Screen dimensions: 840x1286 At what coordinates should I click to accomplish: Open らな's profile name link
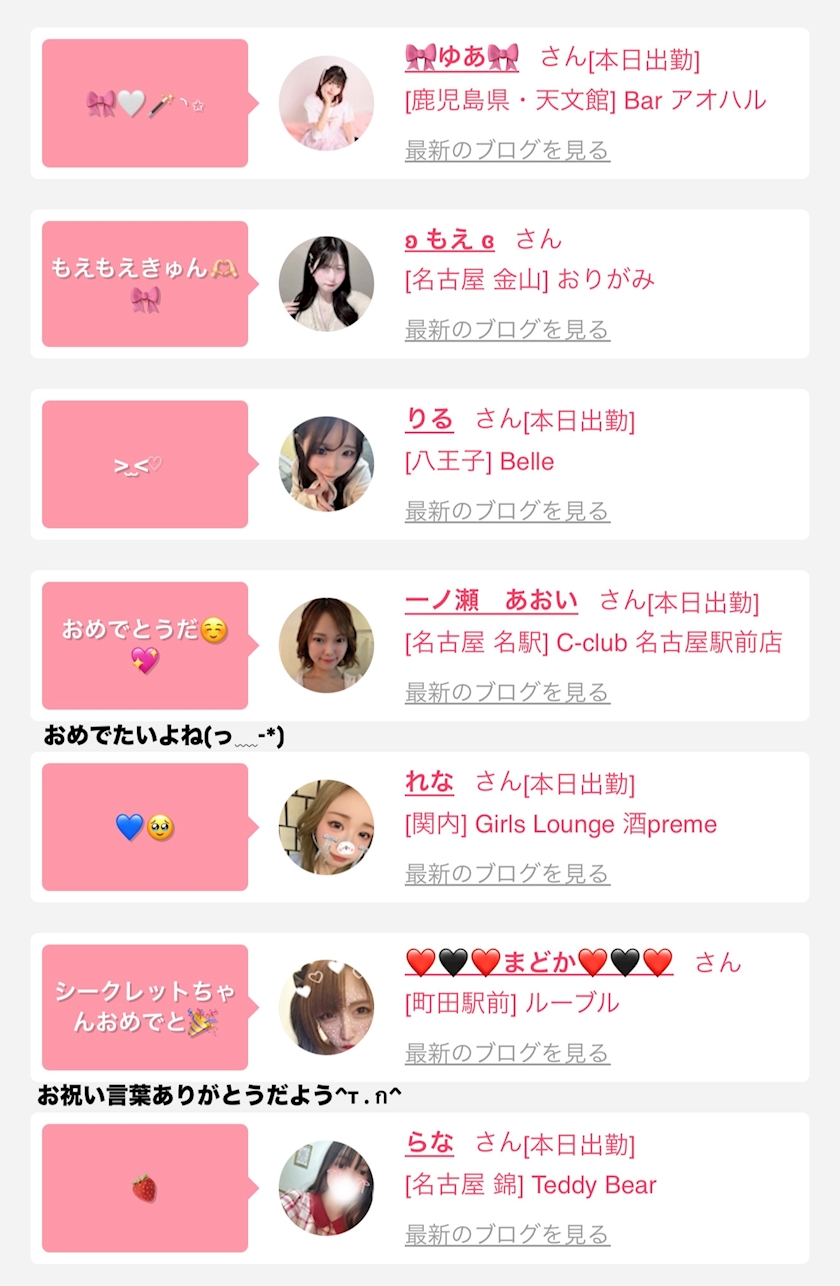click(x=429, y=1142)
